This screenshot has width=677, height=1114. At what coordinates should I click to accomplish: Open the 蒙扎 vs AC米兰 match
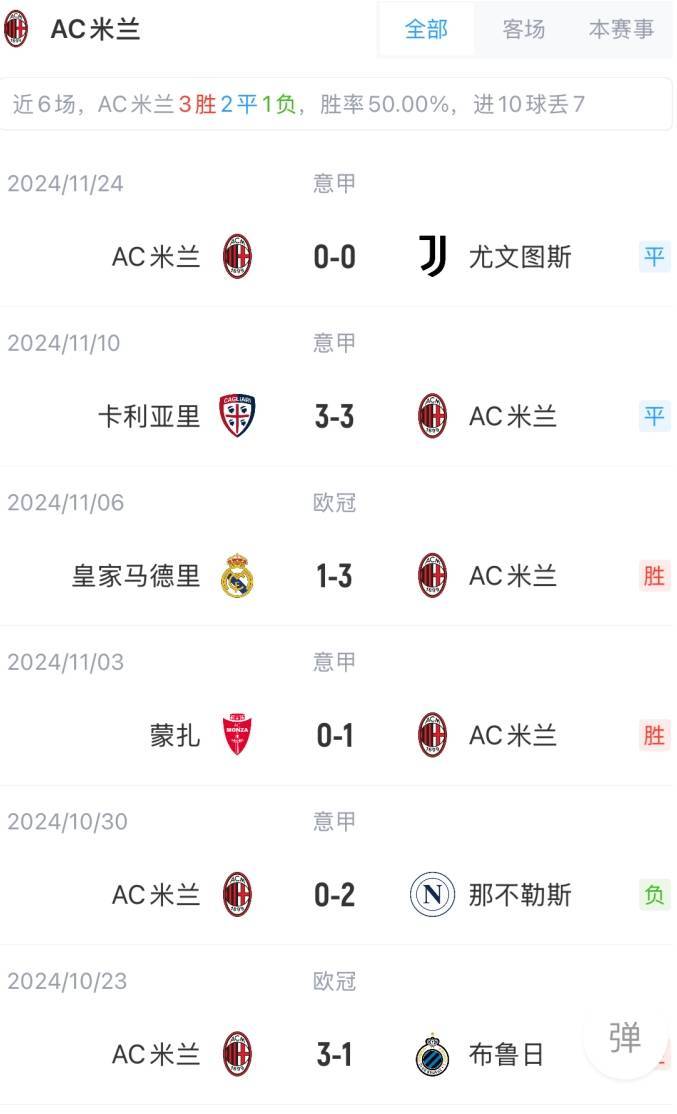(x=335, y=736)
